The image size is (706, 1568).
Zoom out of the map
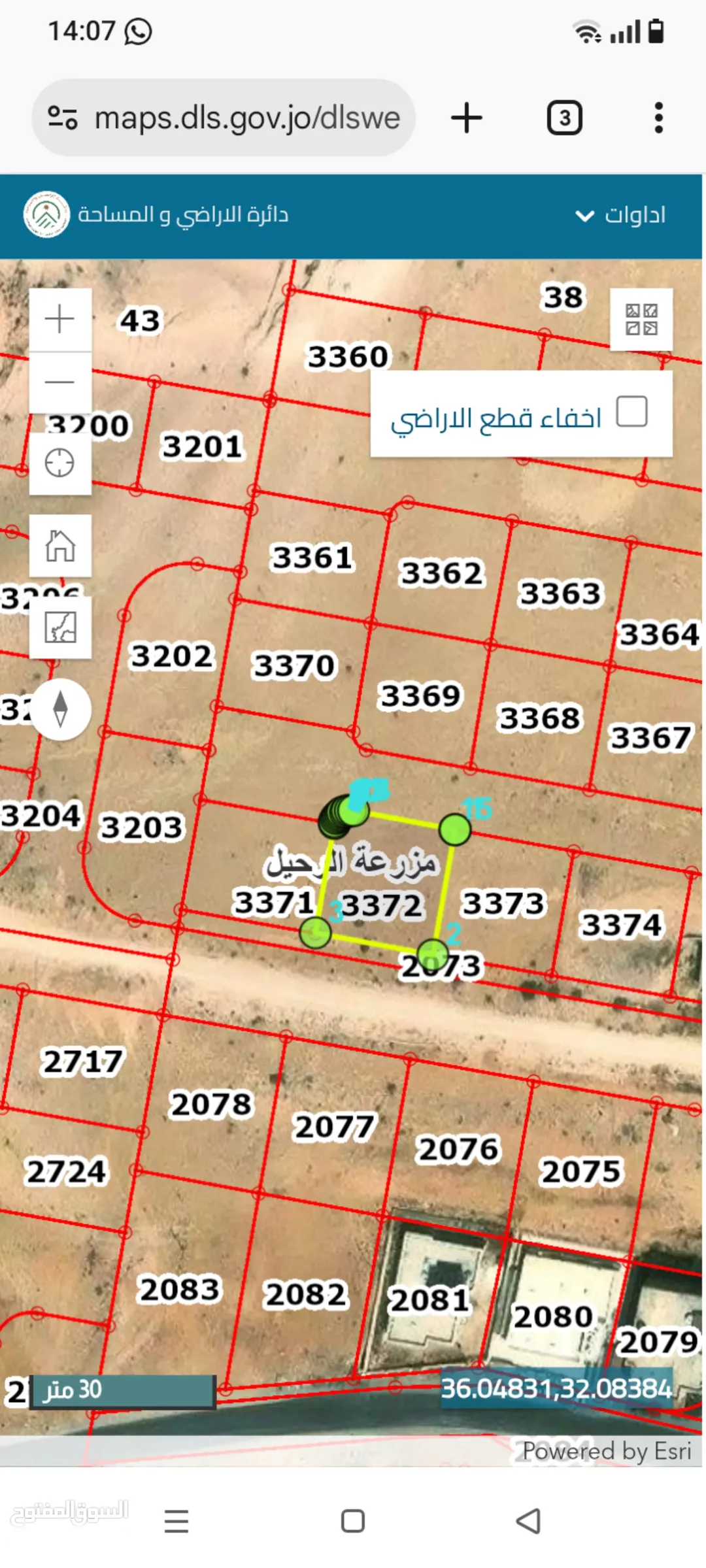[x=60, y=382]
